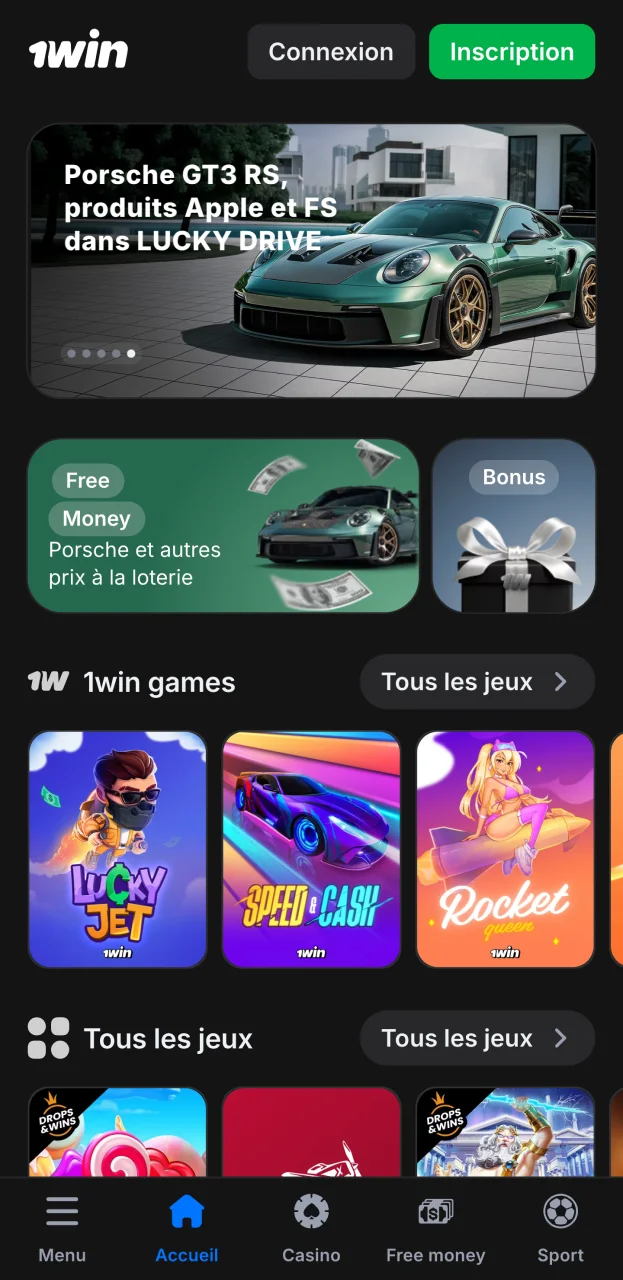Image resolution: width=623 pixels, height=1280 pixels.
Task: Switch to the Sport tab
Action: point(560,1229)
